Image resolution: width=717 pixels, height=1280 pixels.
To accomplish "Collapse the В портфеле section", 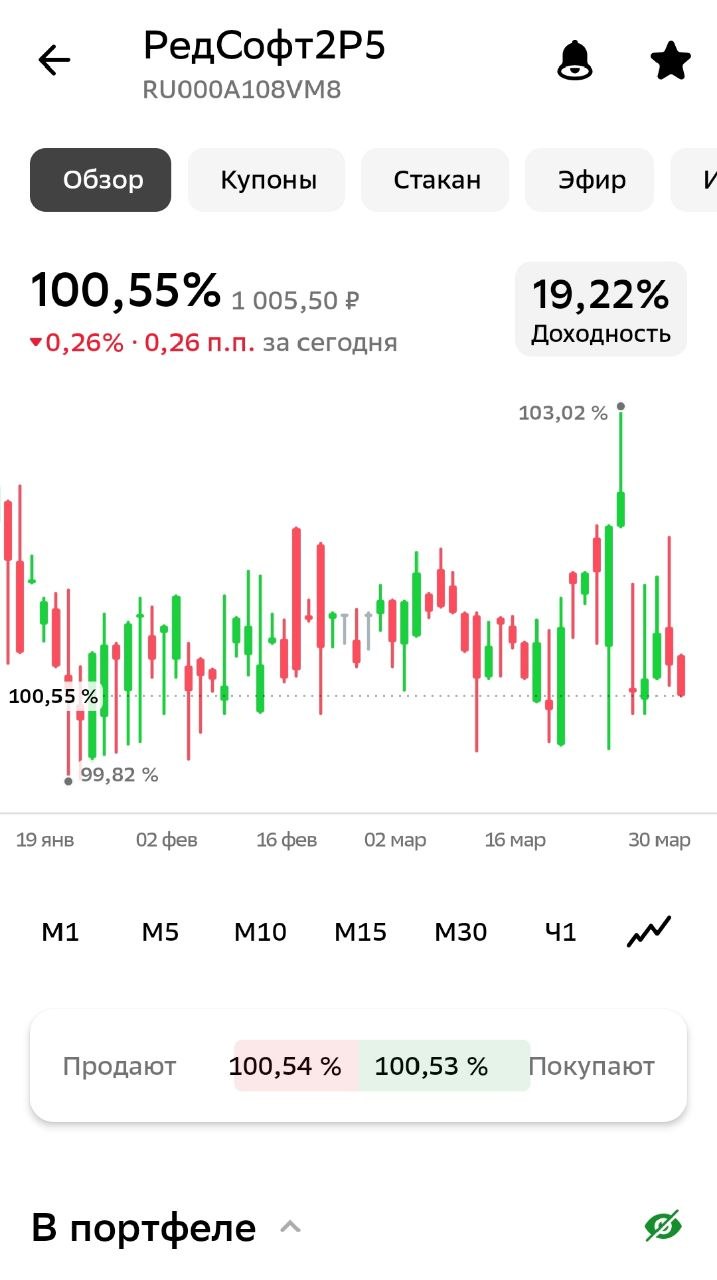I will point(290,1227).
